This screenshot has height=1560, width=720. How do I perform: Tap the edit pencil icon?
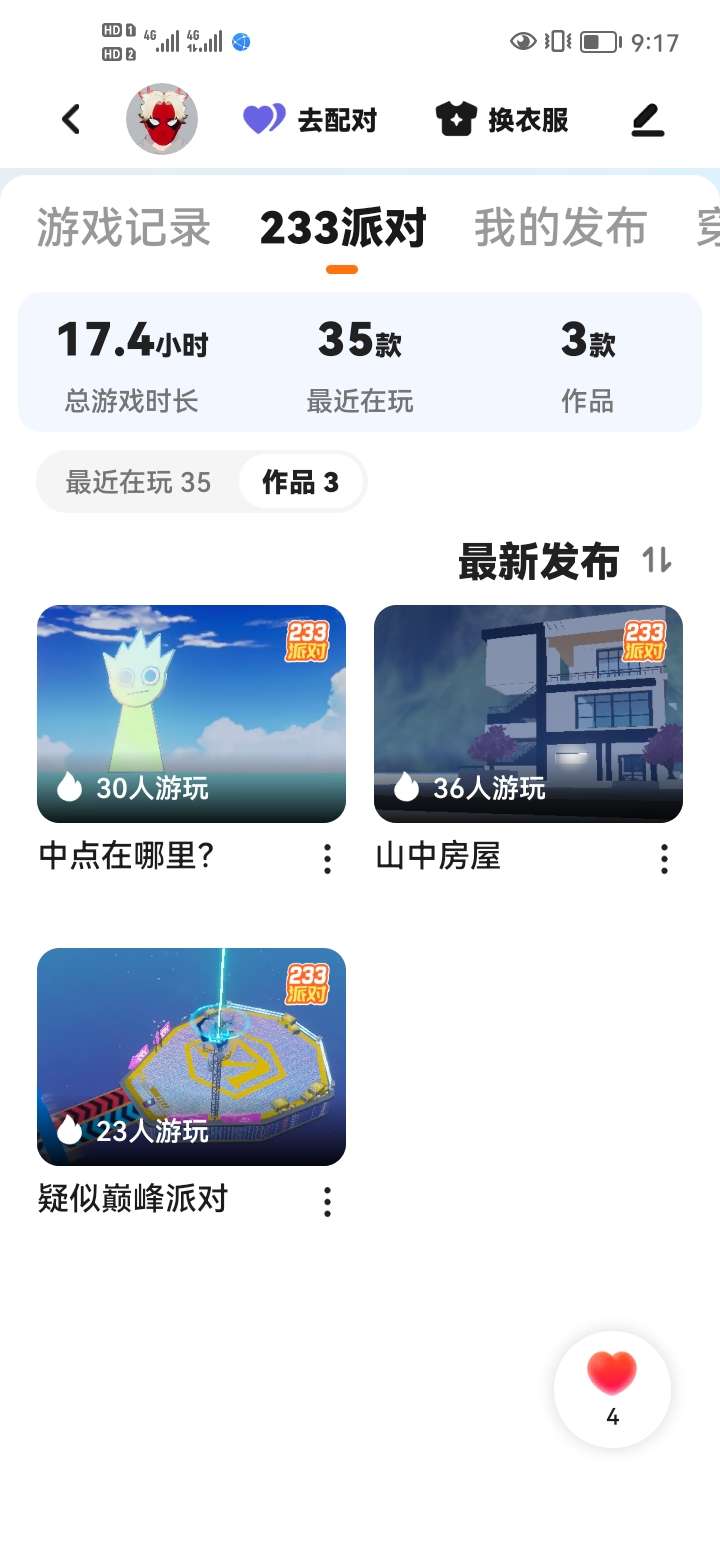(x=648, y=120)
